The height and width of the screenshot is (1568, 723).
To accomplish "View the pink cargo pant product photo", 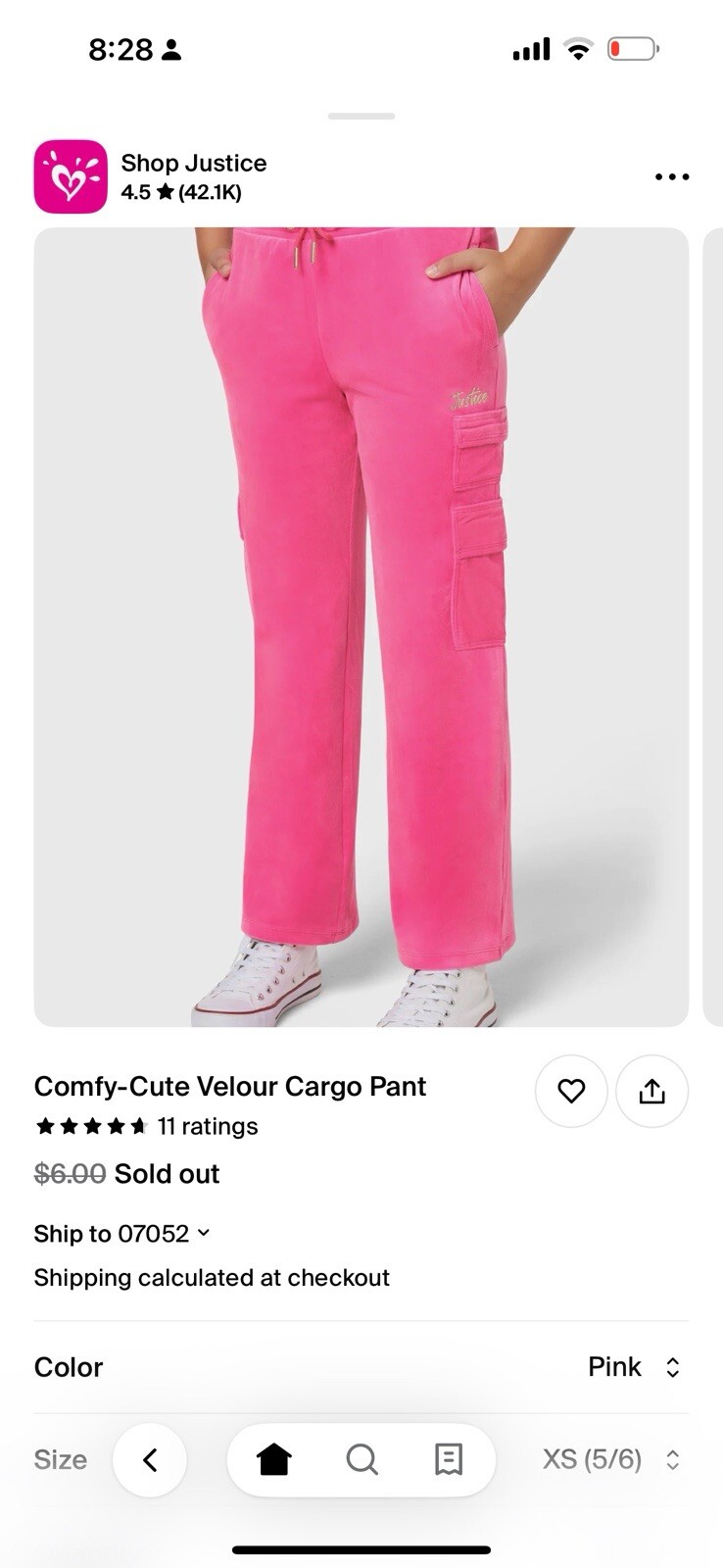I will pos(361,627).
